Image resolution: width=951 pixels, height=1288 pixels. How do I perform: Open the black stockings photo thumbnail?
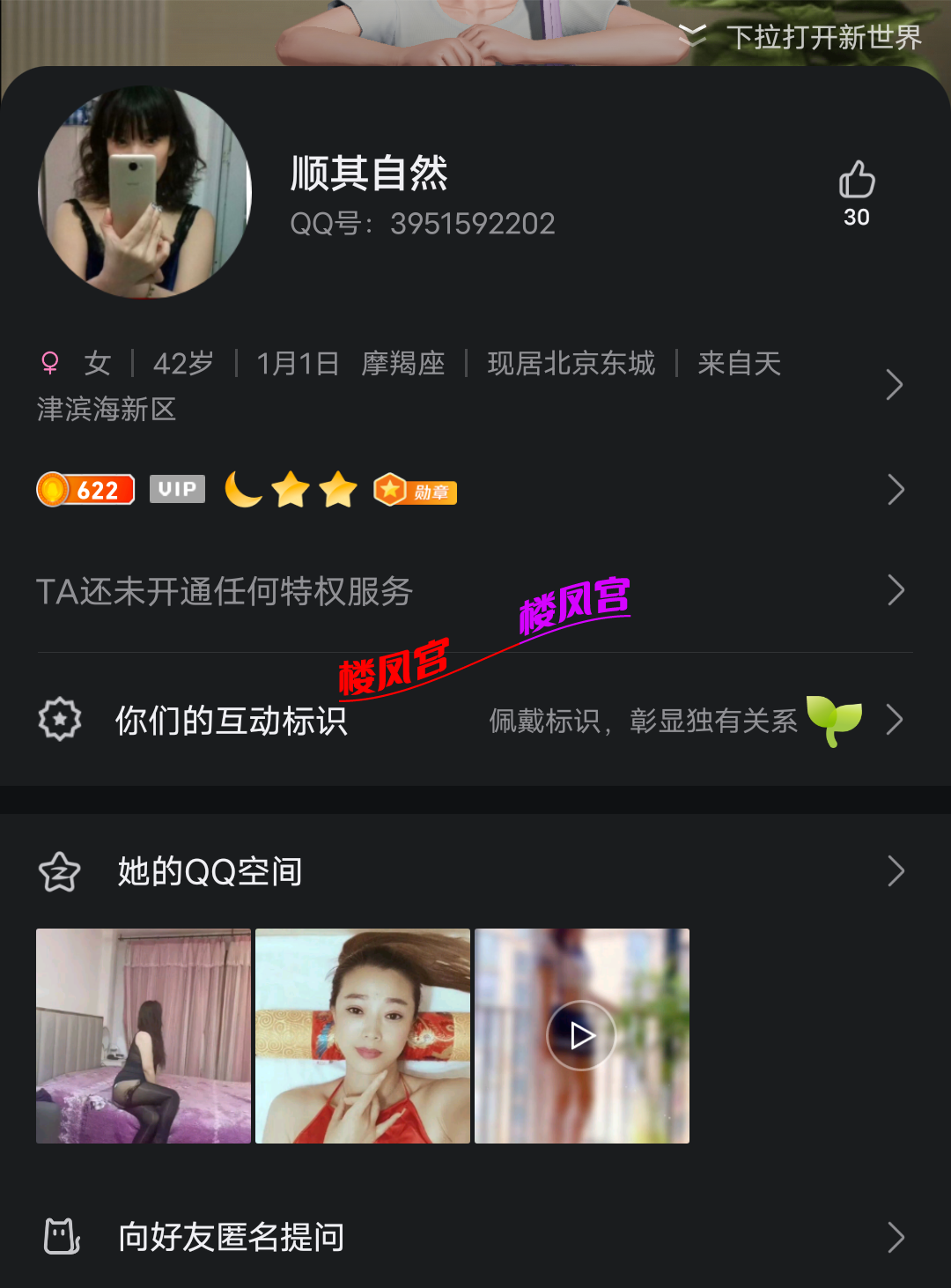pyautogui.click(x=142, y=1035)
